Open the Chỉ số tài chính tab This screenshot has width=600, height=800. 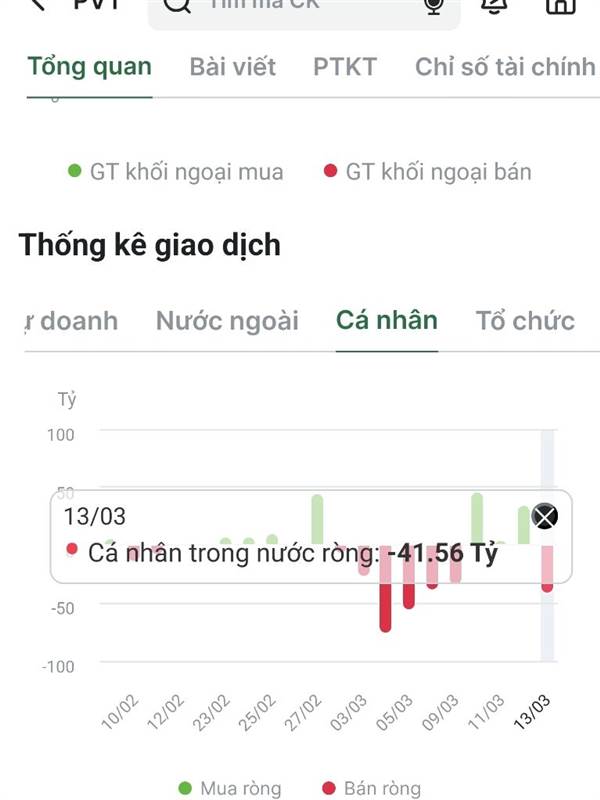click(x=505, y=67)
